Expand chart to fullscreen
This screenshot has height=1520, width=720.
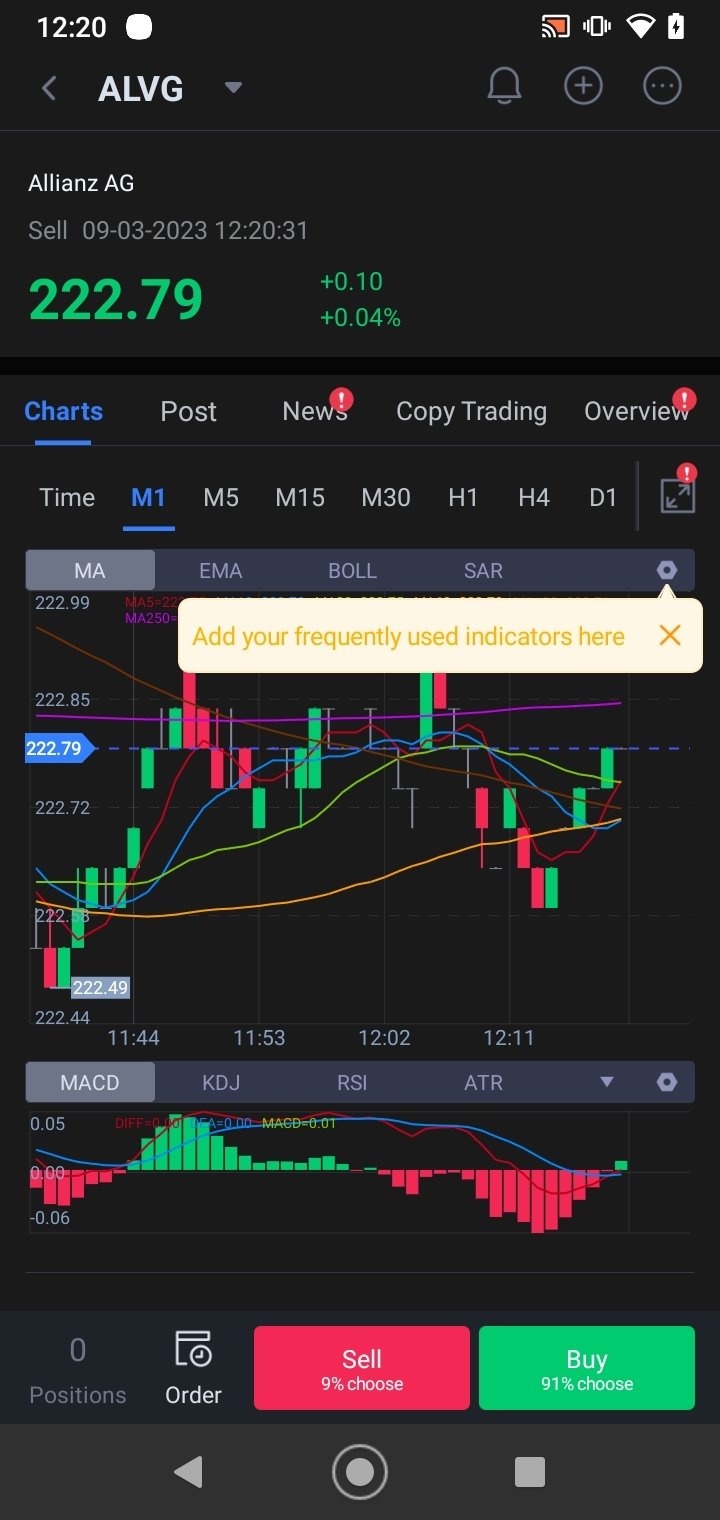click(678, 496)
